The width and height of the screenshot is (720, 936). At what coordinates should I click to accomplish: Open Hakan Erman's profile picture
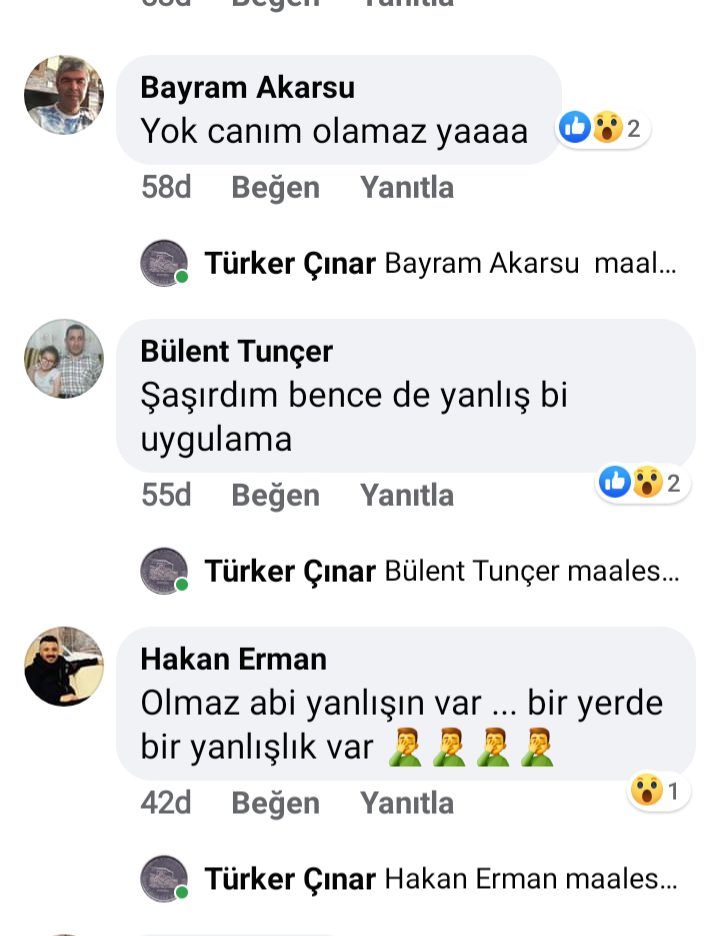click(x=64, y=667)
